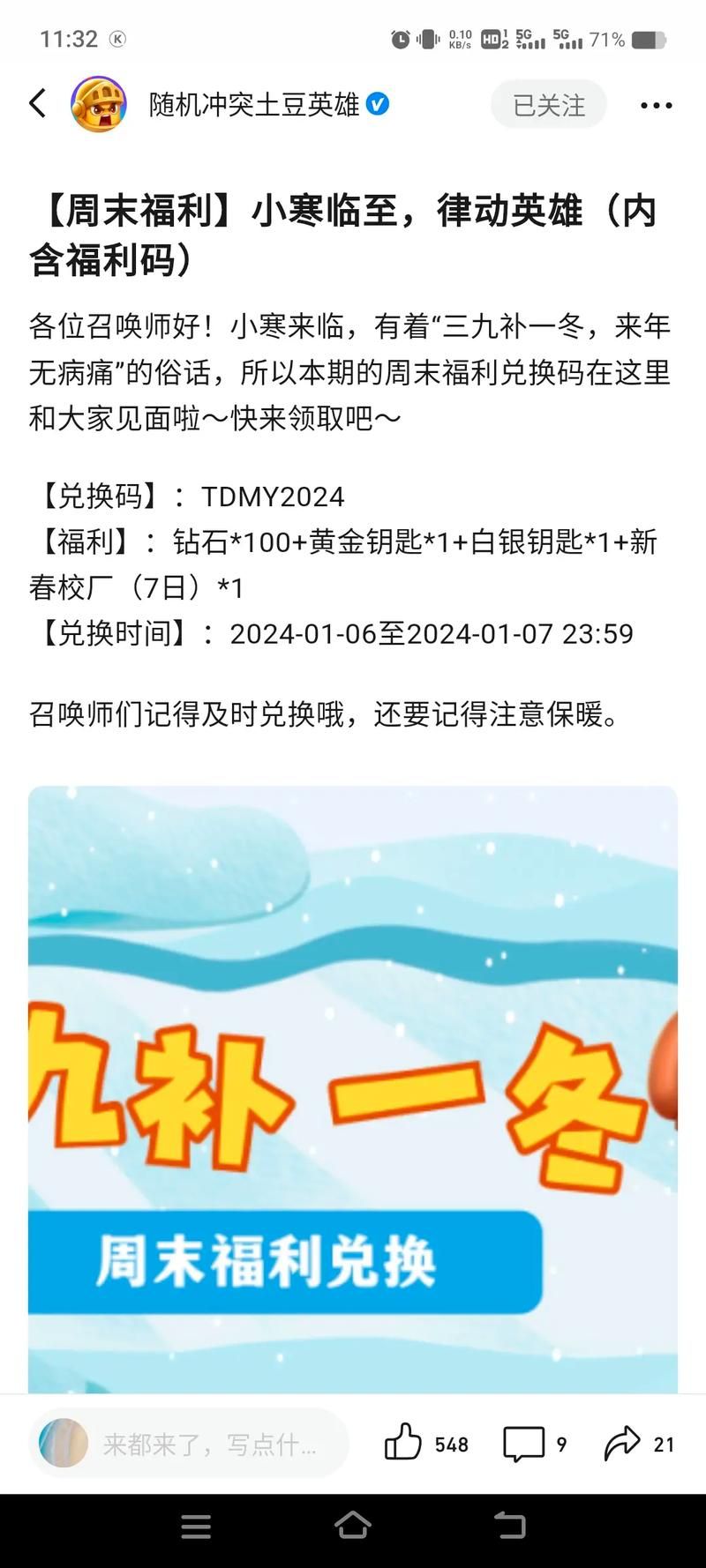
Task: Open the 周末福利兑换 post image
Action: [x=353, y=1089]
